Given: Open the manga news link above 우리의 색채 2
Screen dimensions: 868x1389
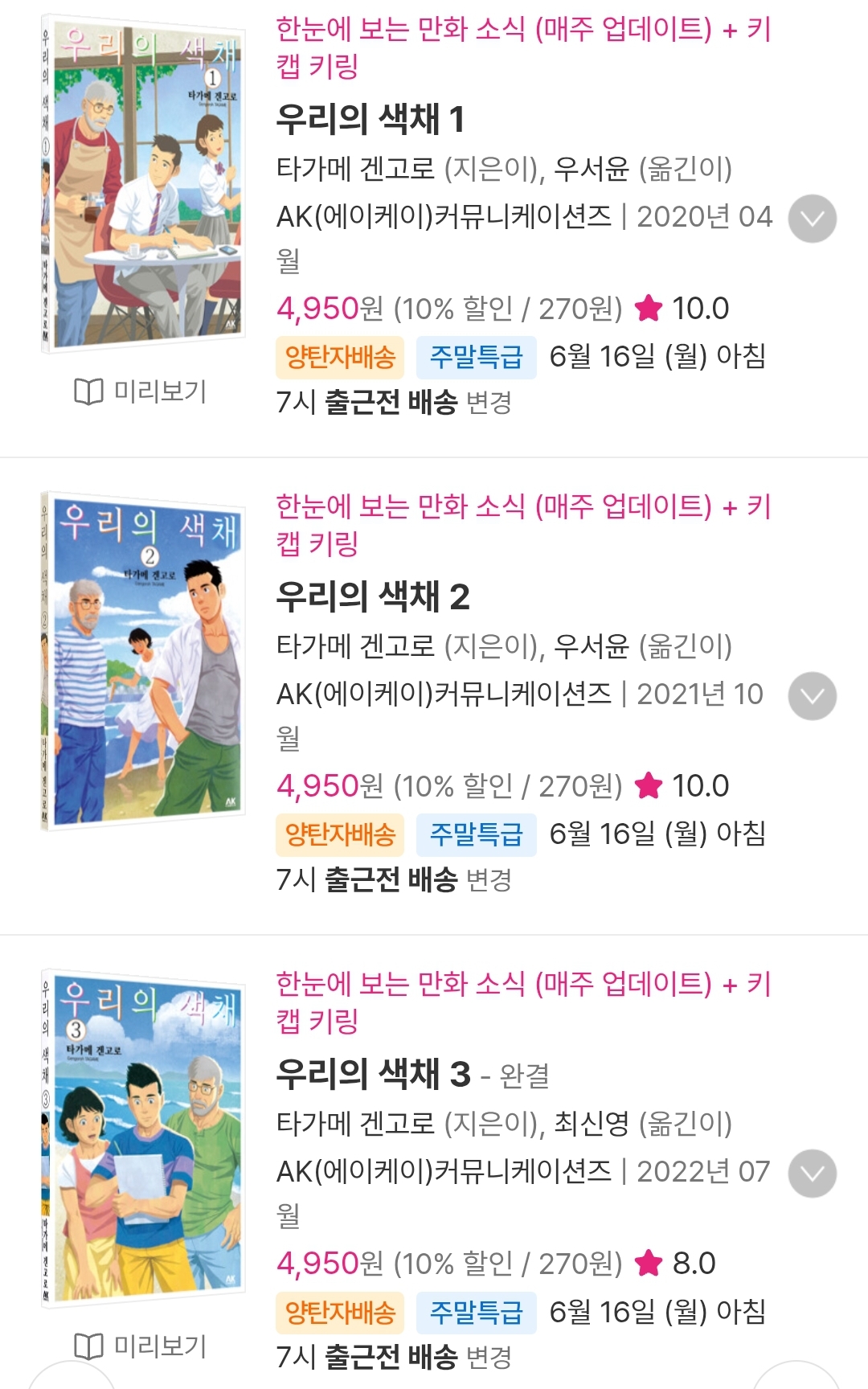Looking at the screenshot, I should point(524,525).
